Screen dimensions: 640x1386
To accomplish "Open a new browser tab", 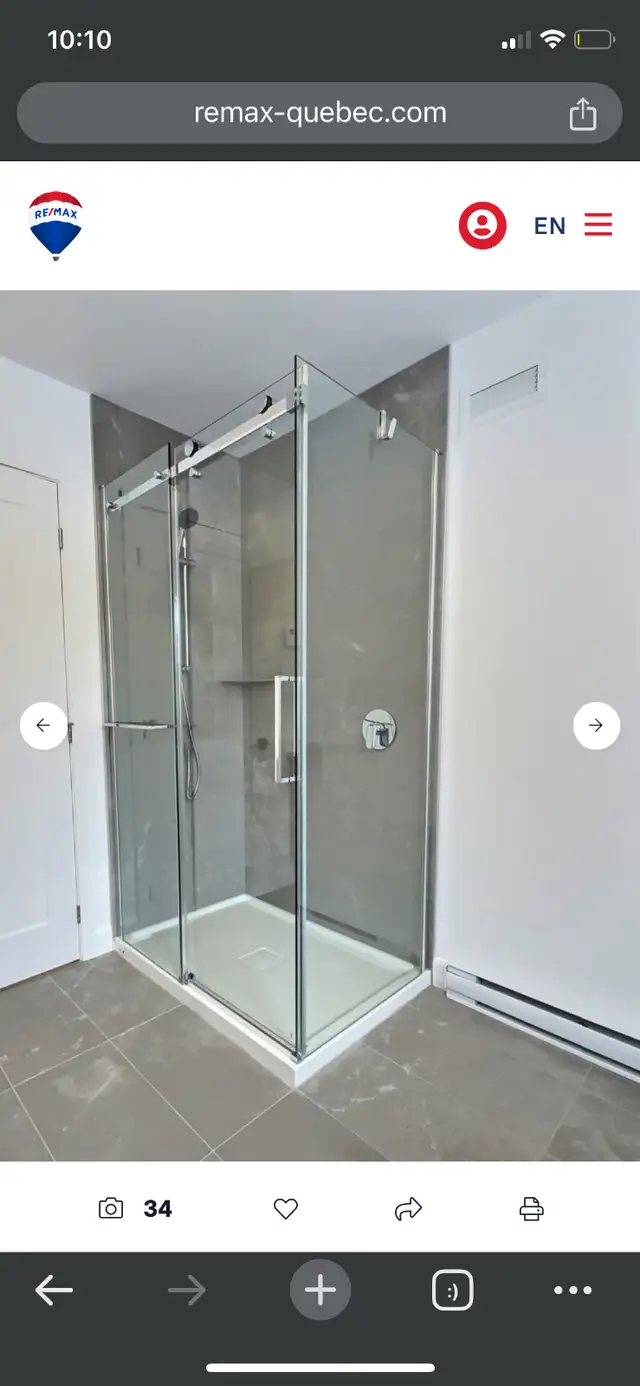I will 320,1291.
